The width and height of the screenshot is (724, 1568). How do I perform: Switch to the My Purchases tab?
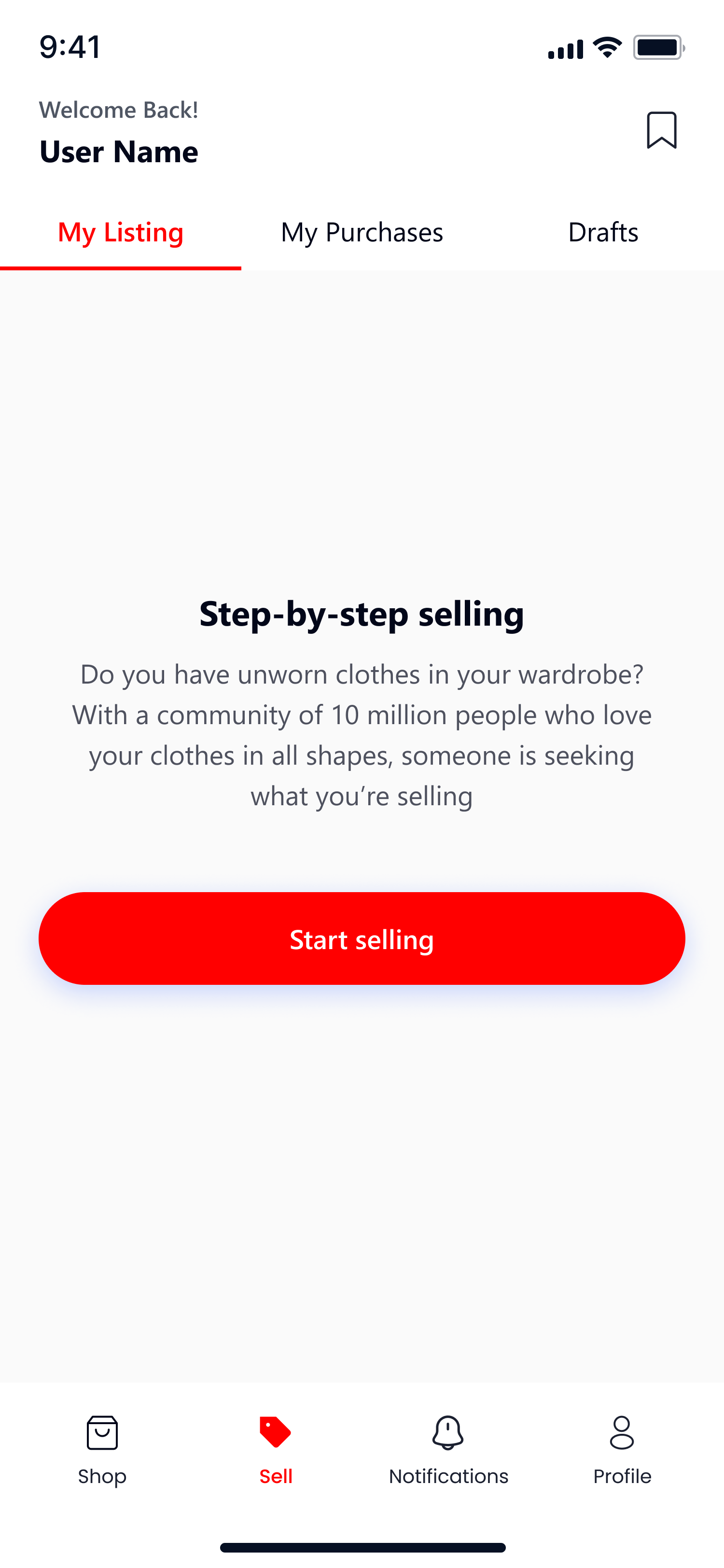[x=362, y=233]
